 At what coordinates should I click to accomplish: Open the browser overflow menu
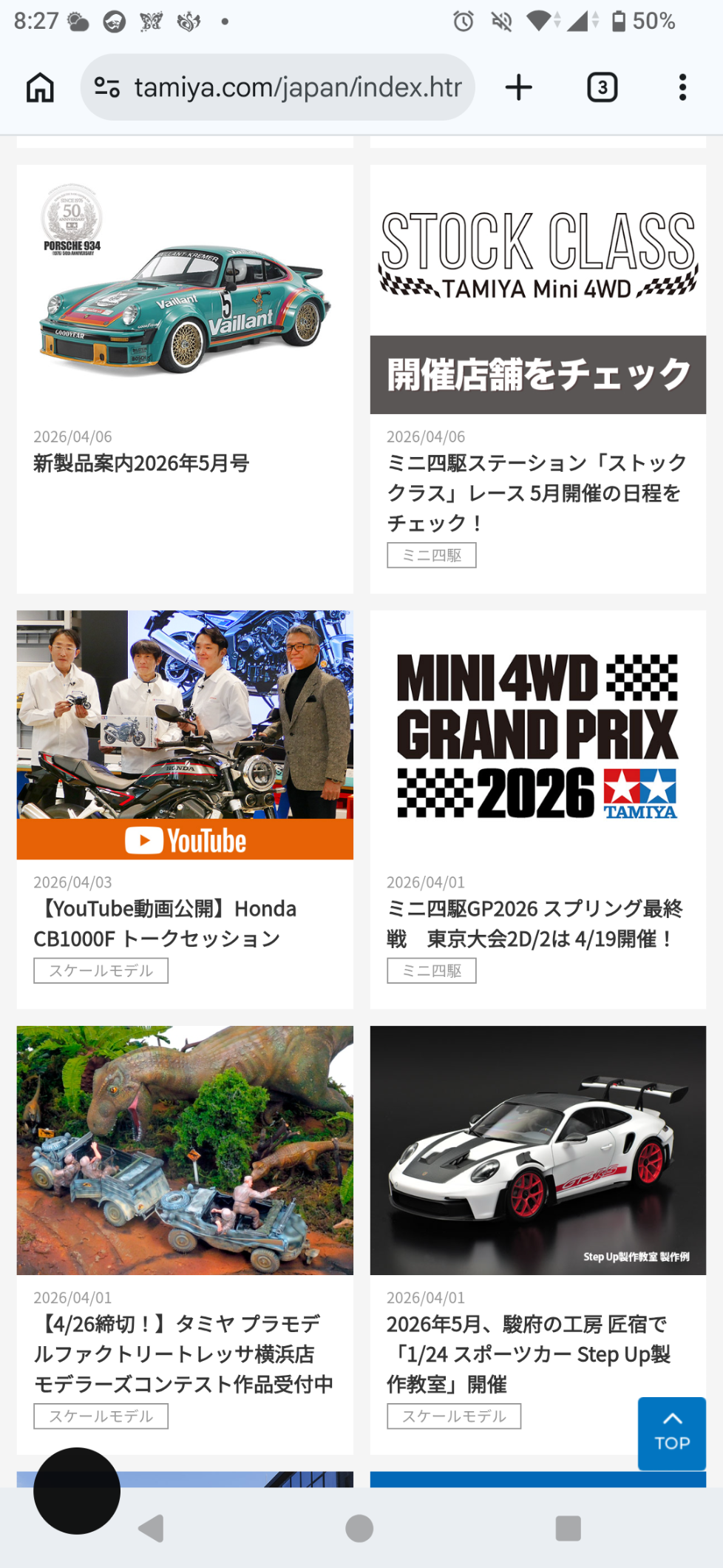(x=682, y=87)
